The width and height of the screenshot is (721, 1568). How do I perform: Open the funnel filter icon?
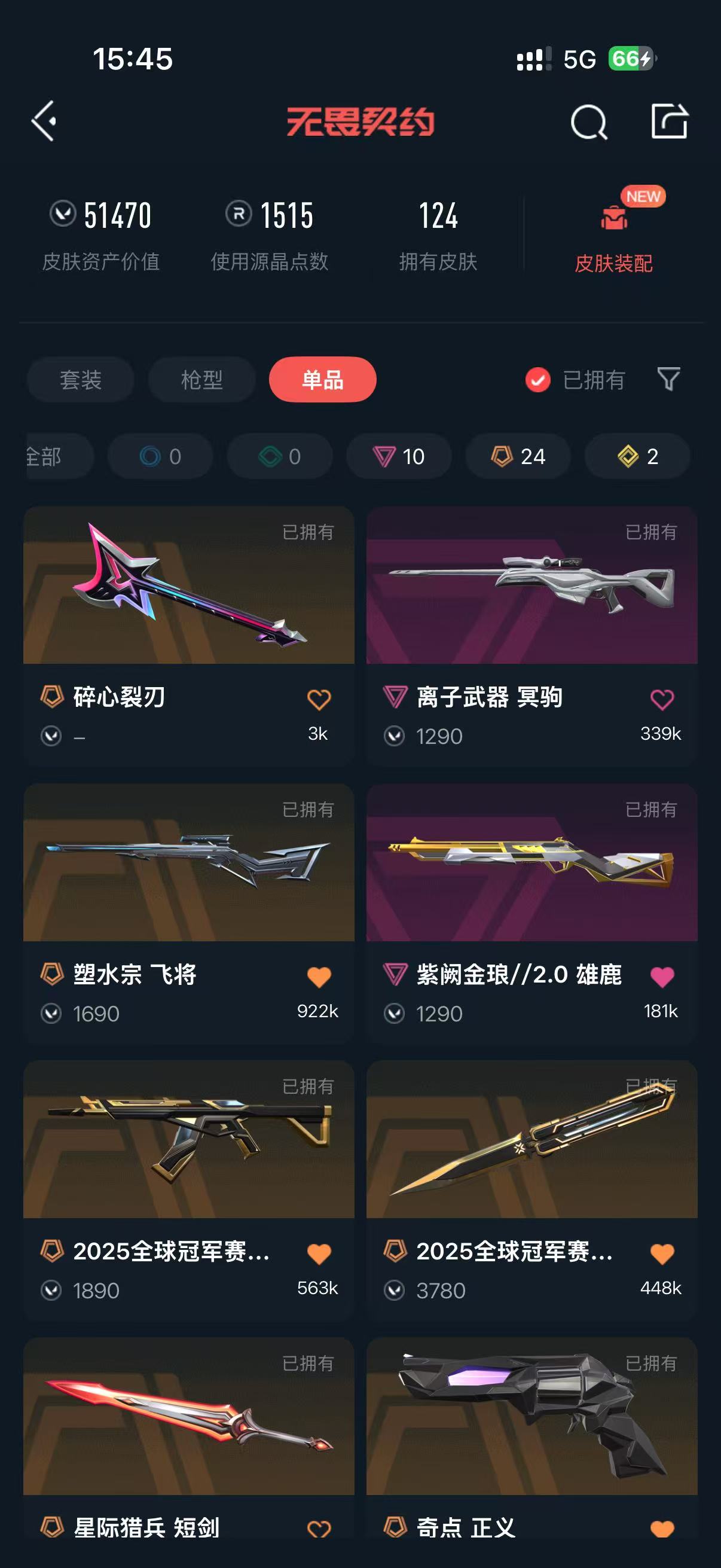[668, 379]
